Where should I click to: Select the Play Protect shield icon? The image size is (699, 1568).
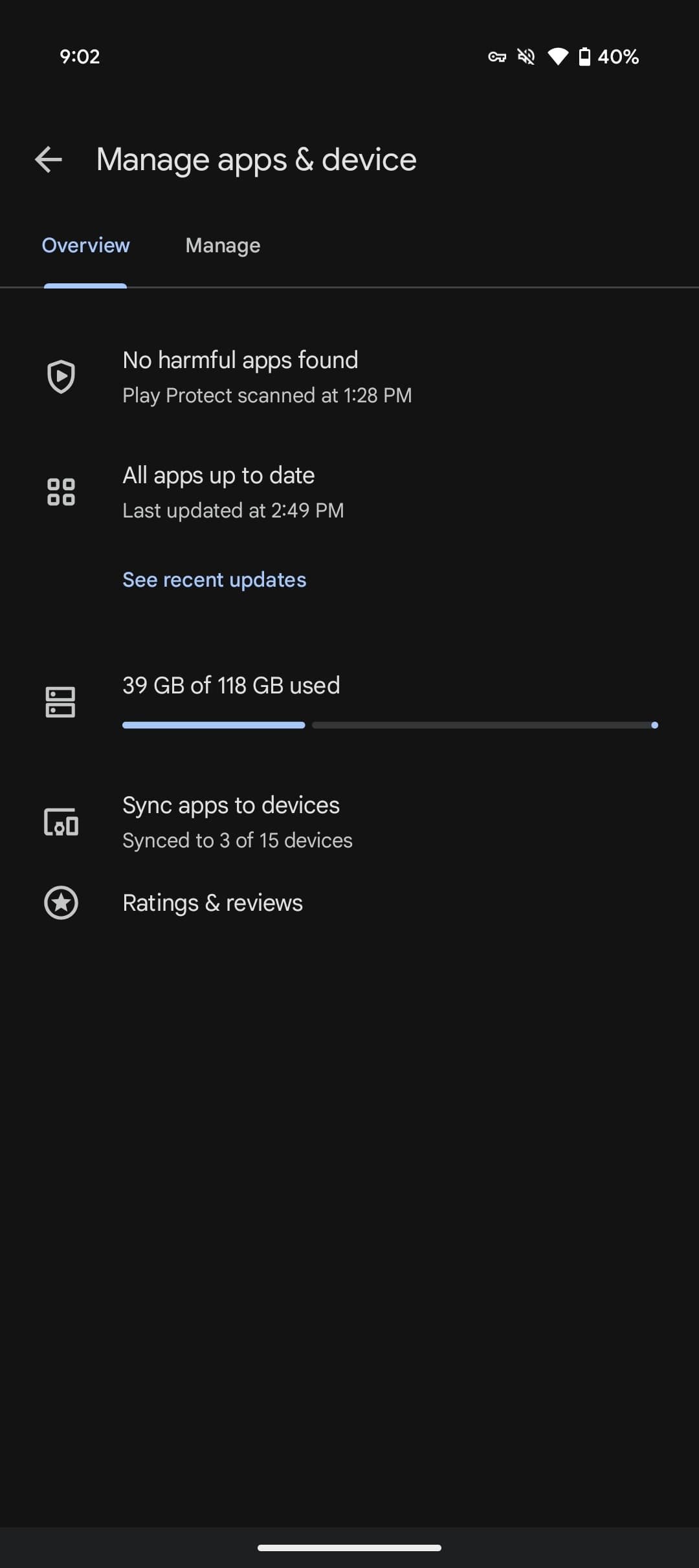(x=60, y=376)
